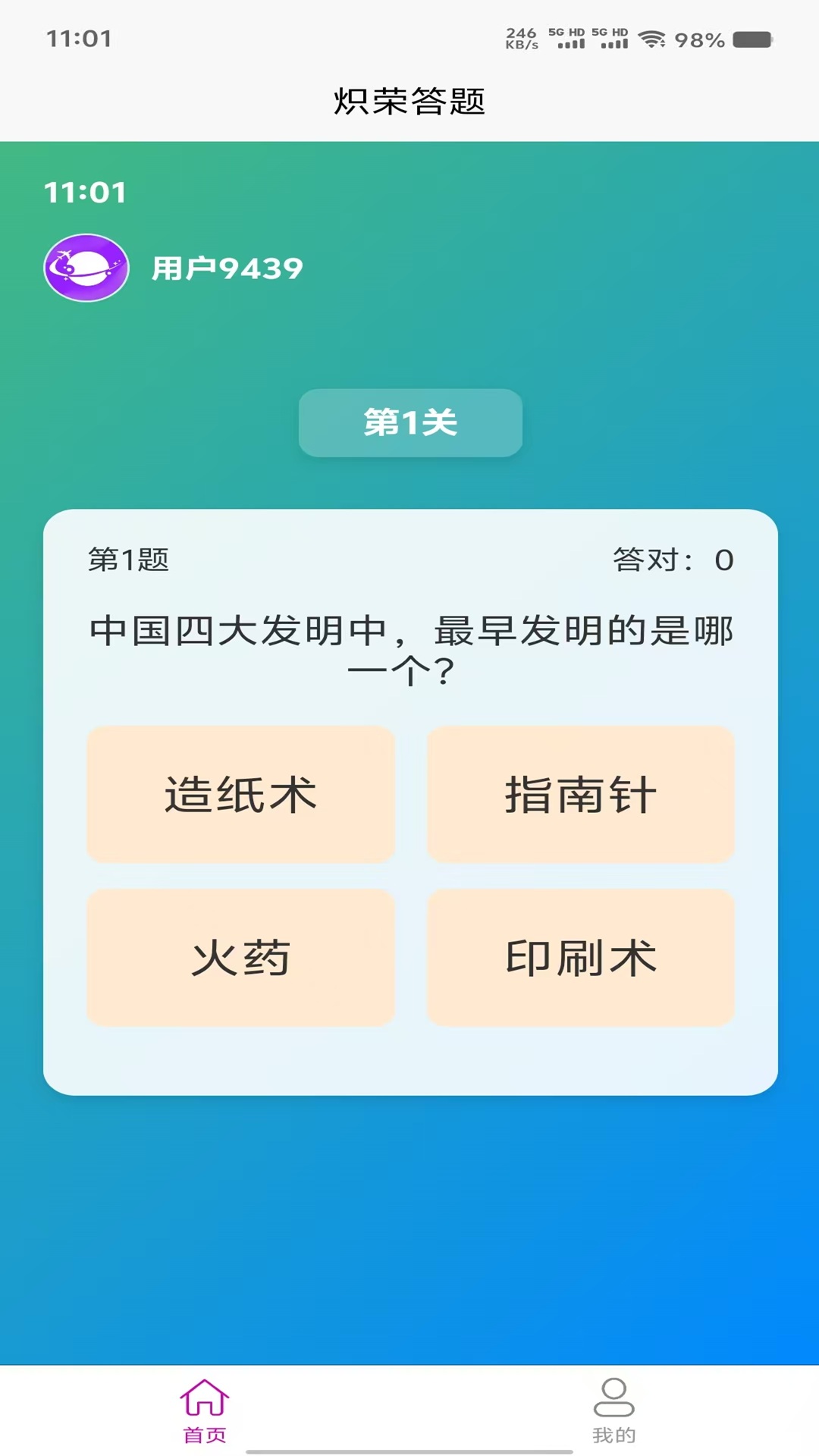Tap the 炽荣答题 app title
Image resolution: width=819 pixels, height=1456 pixels.
[409, 101]
